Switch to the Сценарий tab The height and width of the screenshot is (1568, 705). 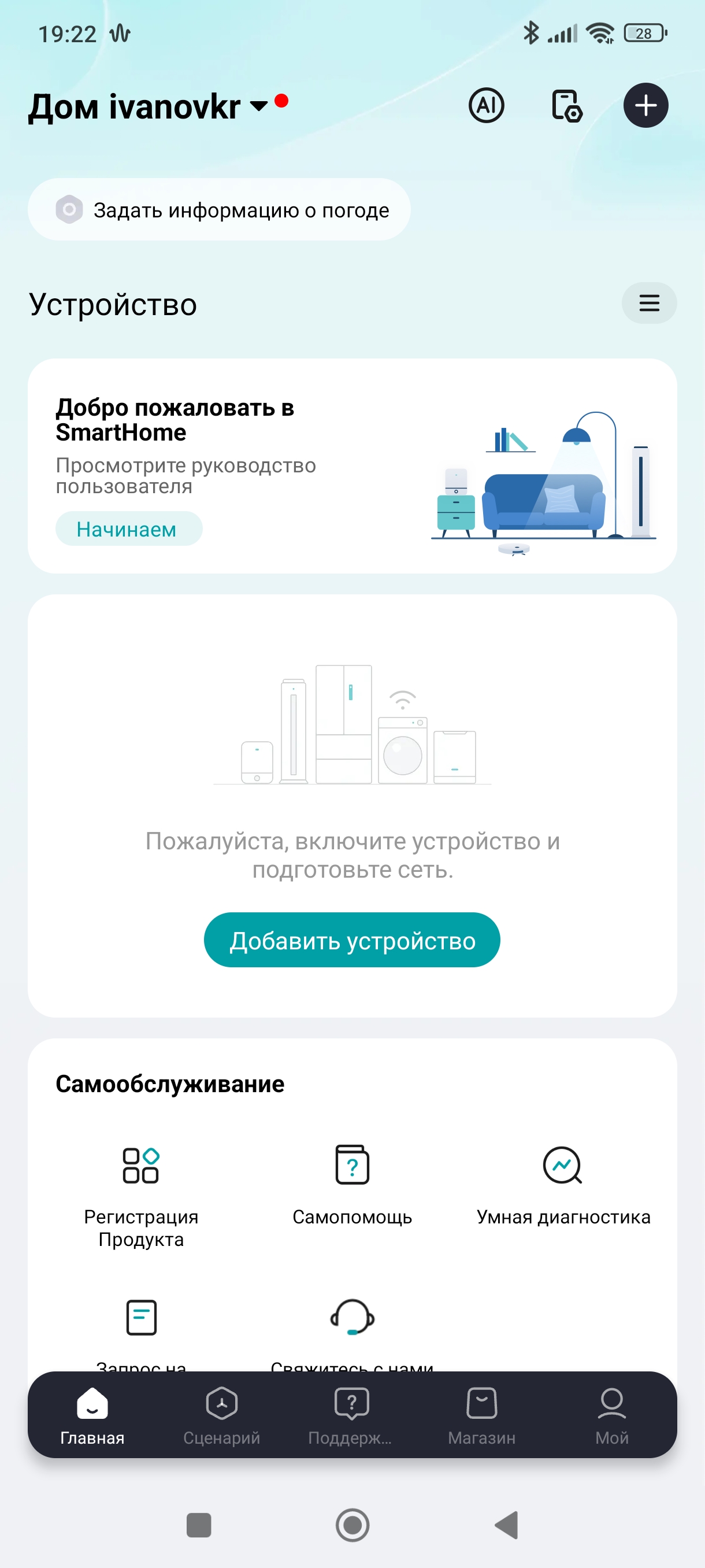pyautogui.click(x=221, y=1415)
